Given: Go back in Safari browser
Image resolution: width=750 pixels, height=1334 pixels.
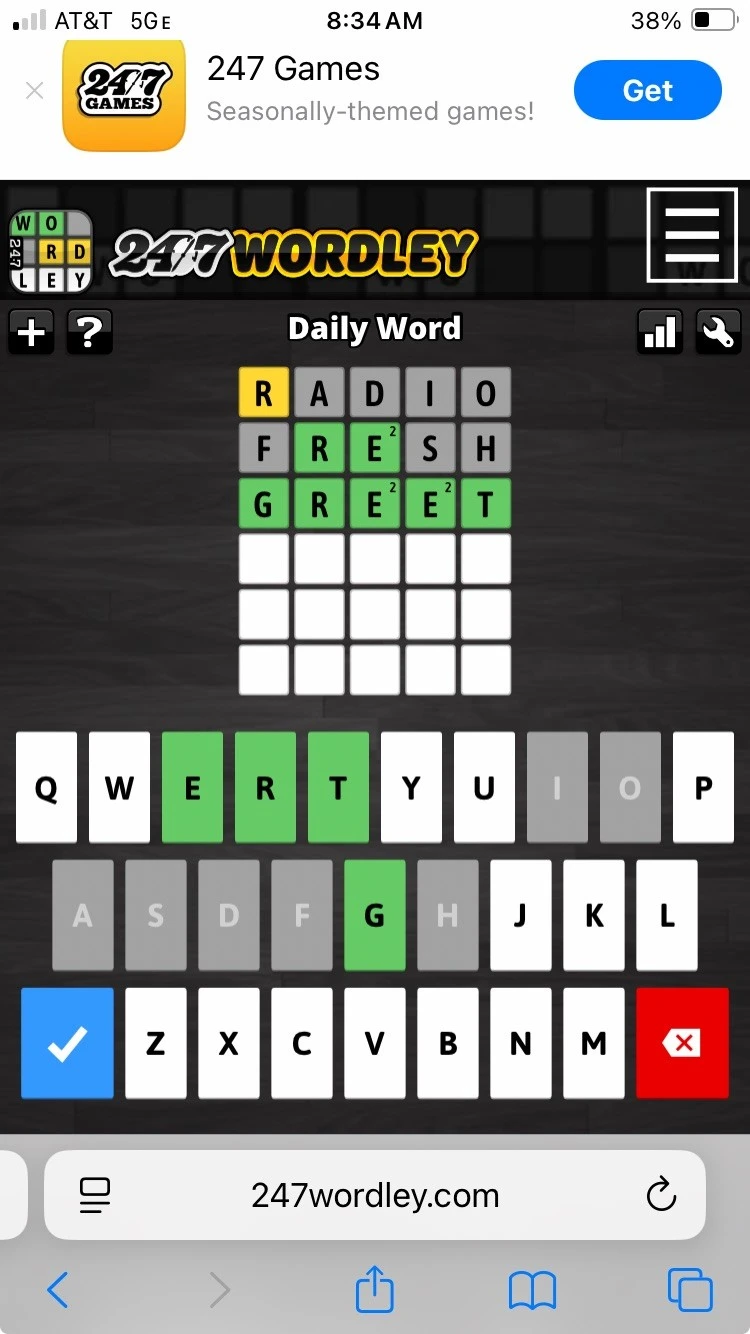Looking at the screenshot, I should [x=58, y=1290].
